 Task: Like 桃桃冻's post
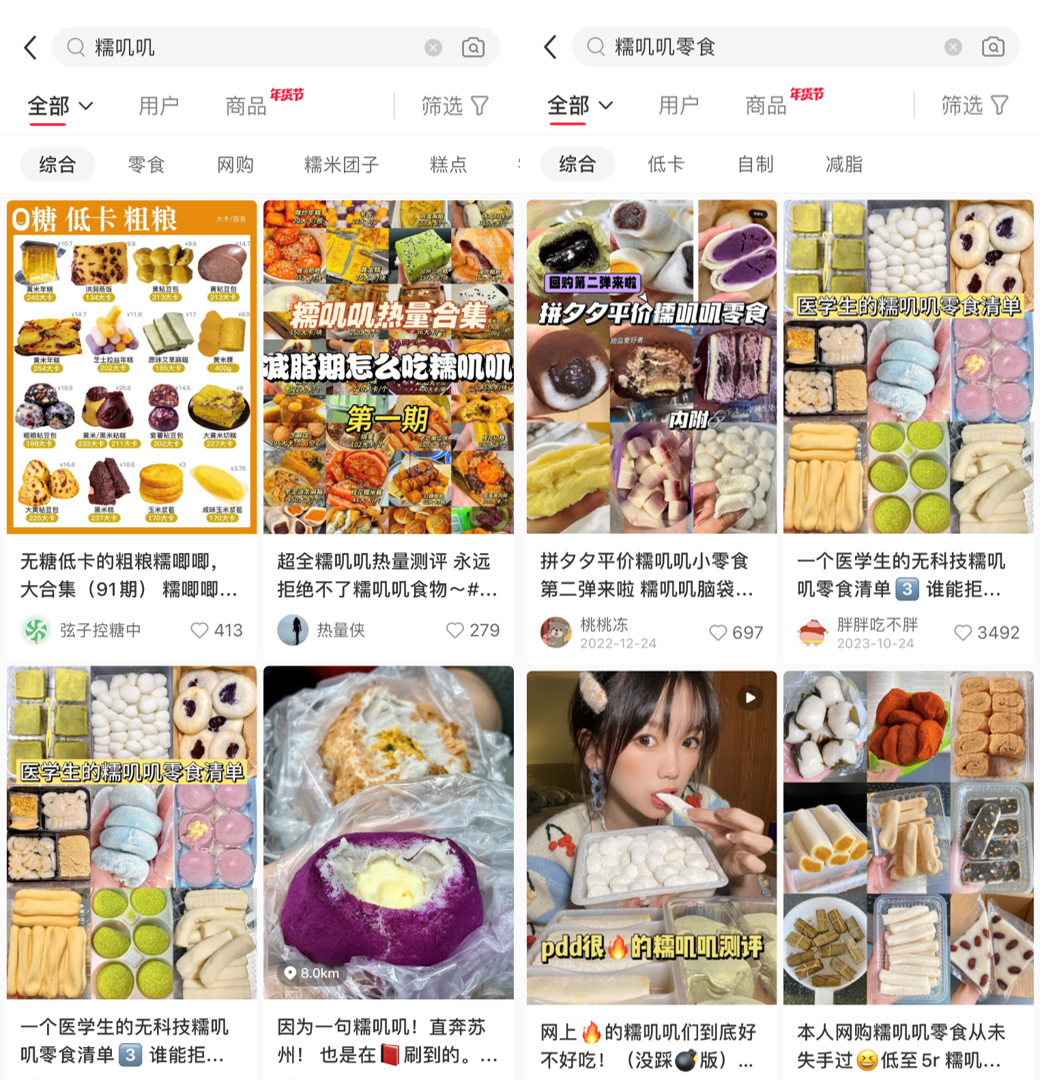[718, 633]
